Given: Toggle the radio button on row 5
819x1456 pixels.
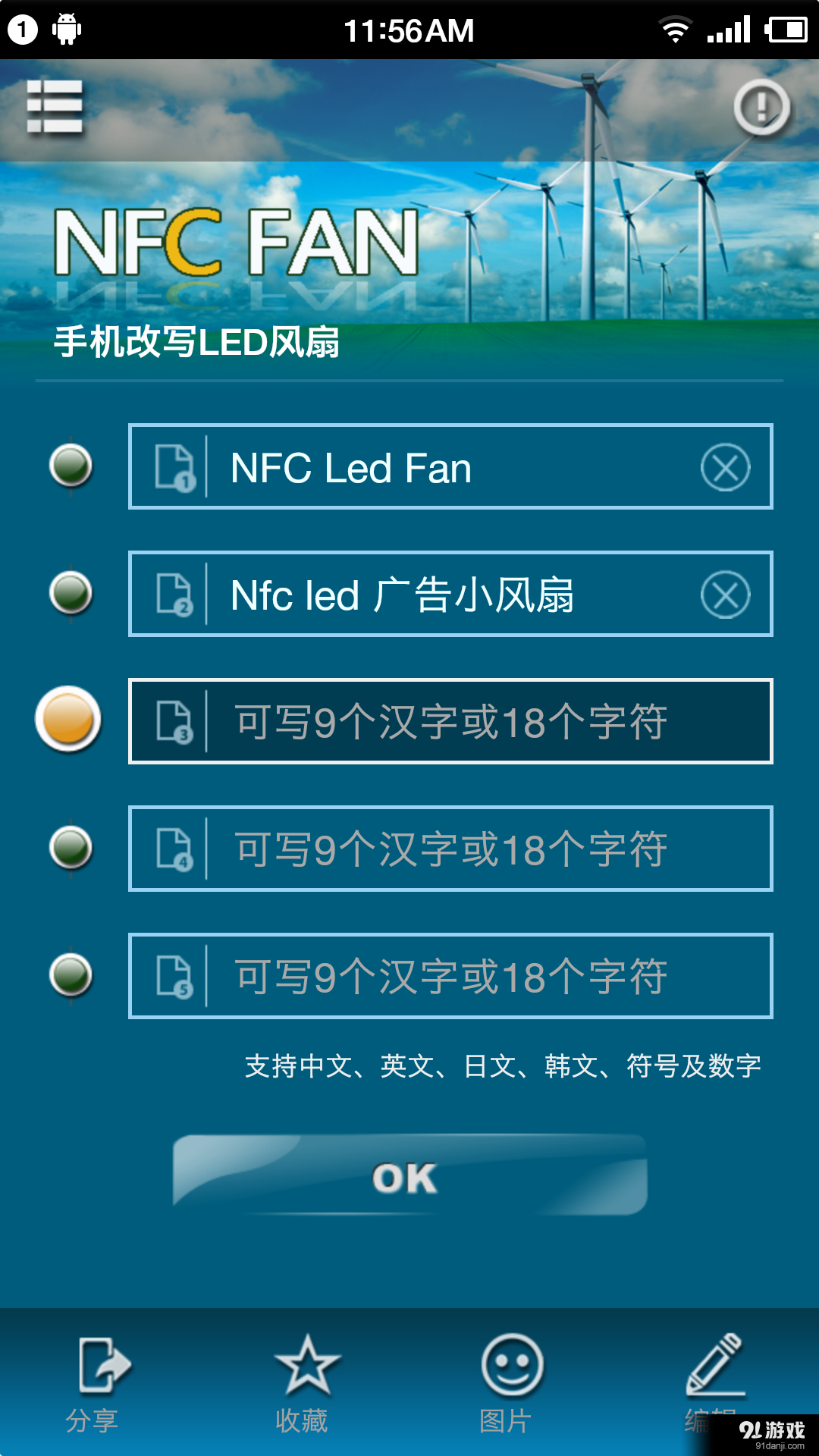Looking at the screenshot, I should tap(70, 975).
